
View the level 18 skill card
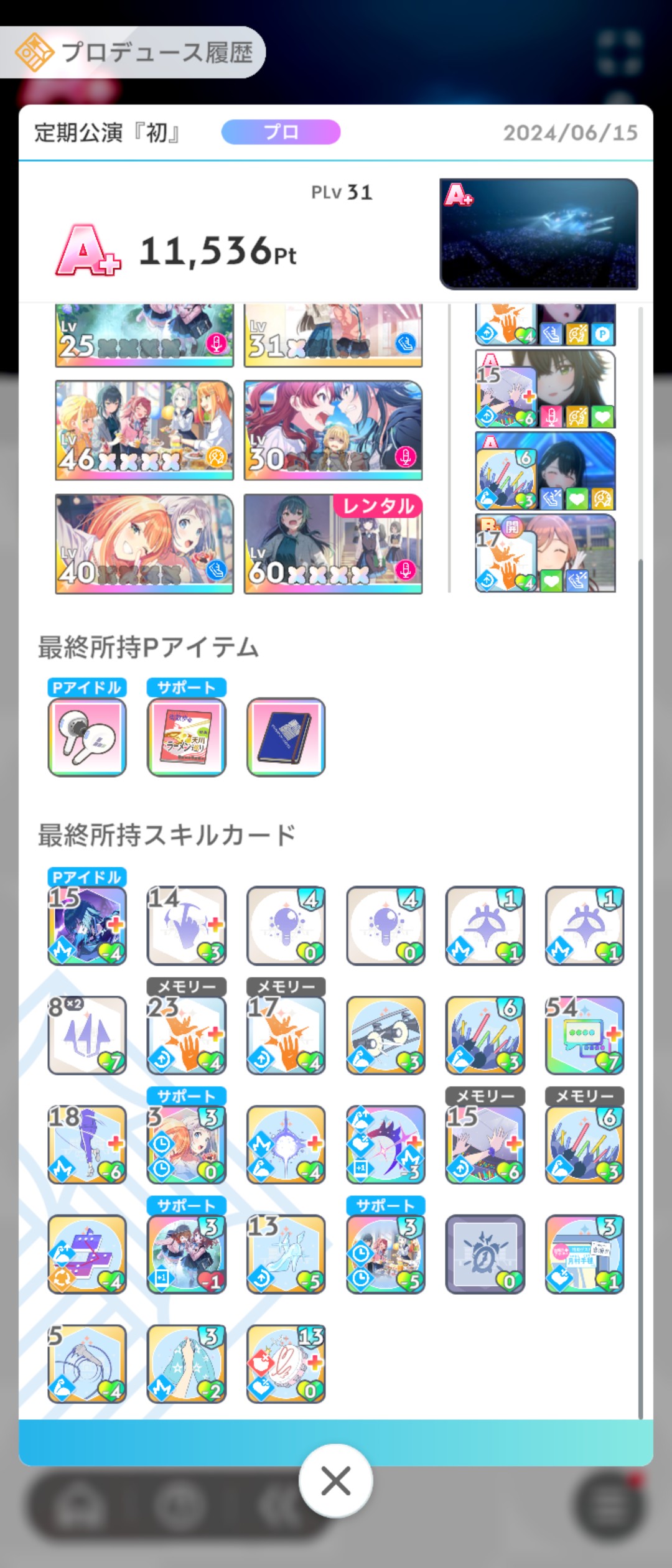pos(87,1144)
